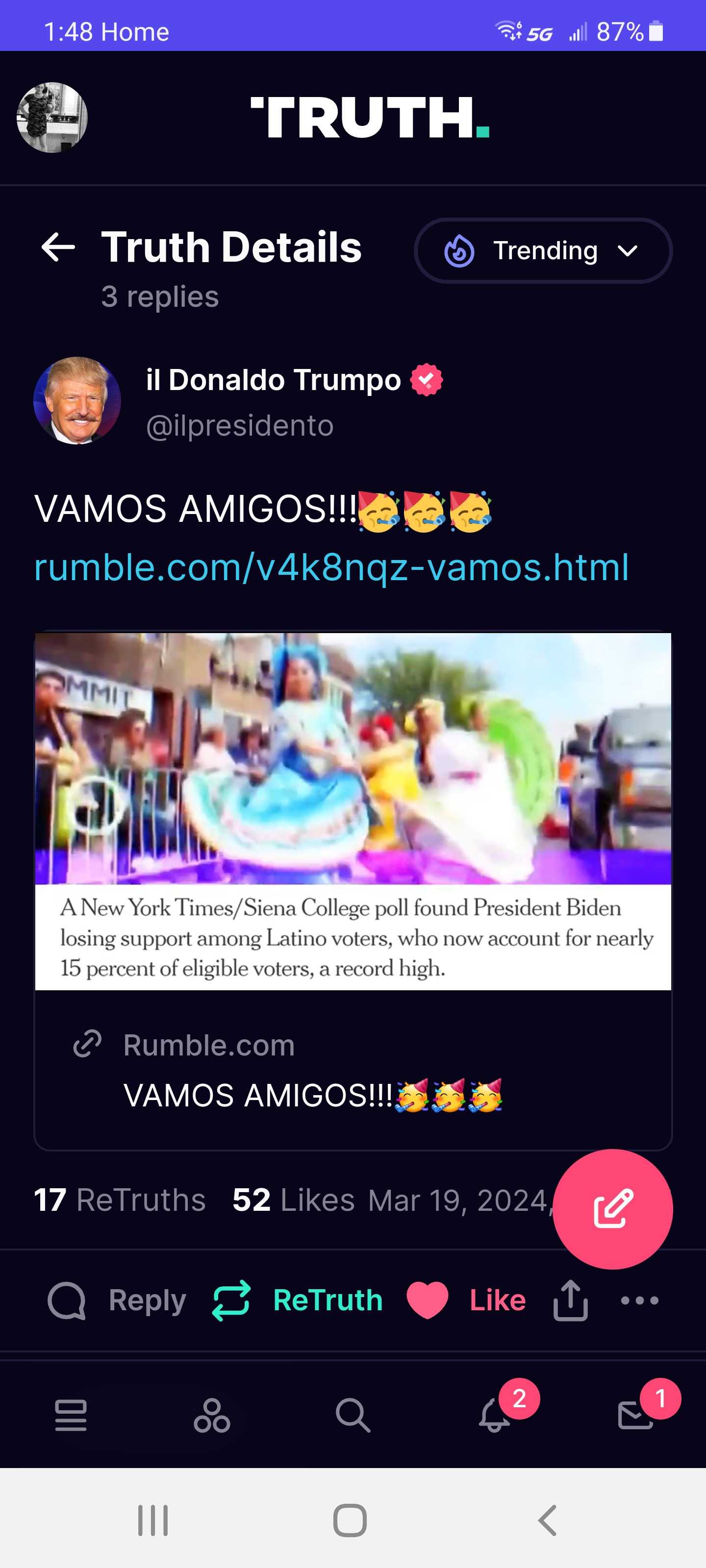Open the search tab

(353, 1415)
